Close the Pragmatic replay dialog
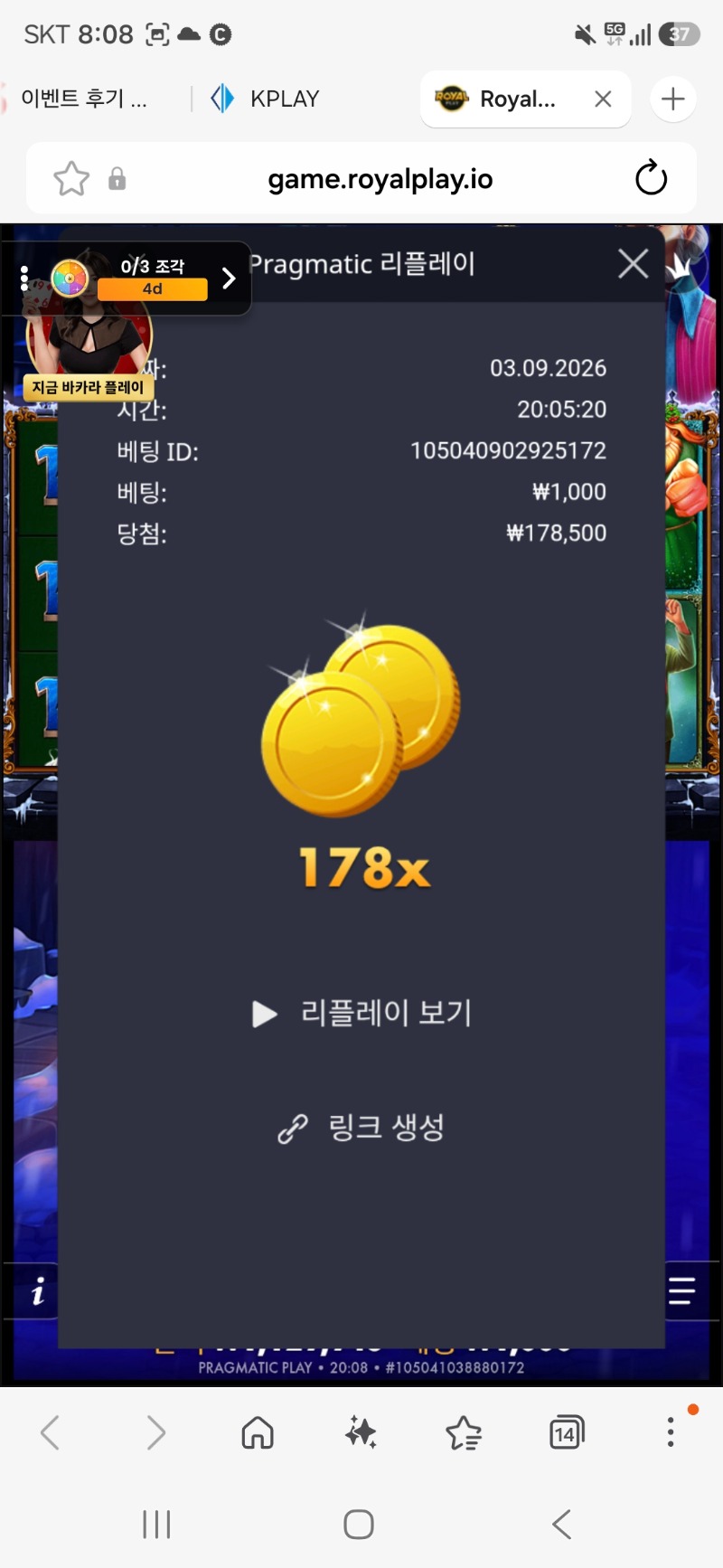Image resolution: width=723 pixels, height=1568 pixels. [x=633, y=264]
